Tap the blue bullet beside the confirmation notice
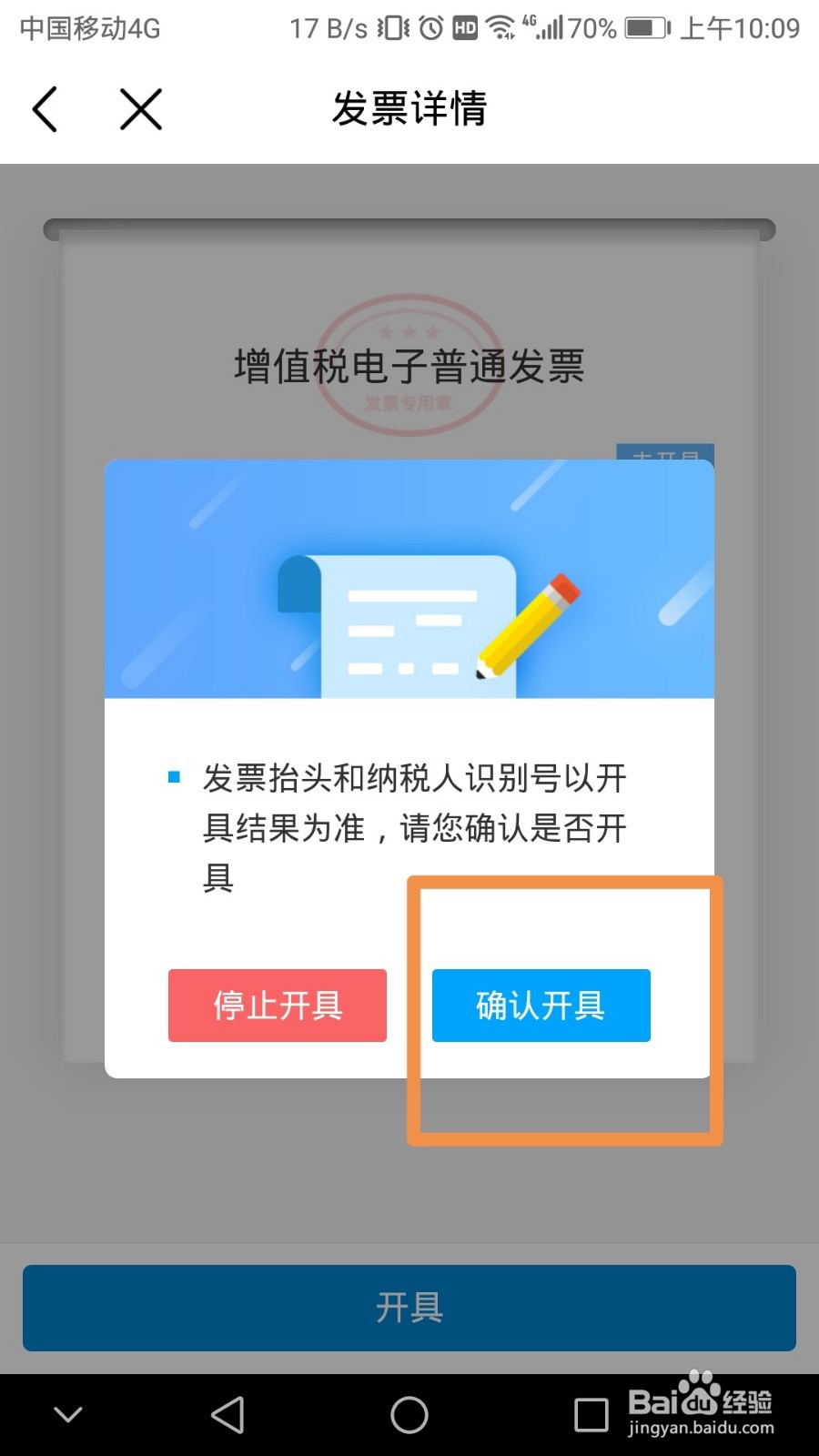This screenshot has width=819, height=1456. tap(174, 776)
